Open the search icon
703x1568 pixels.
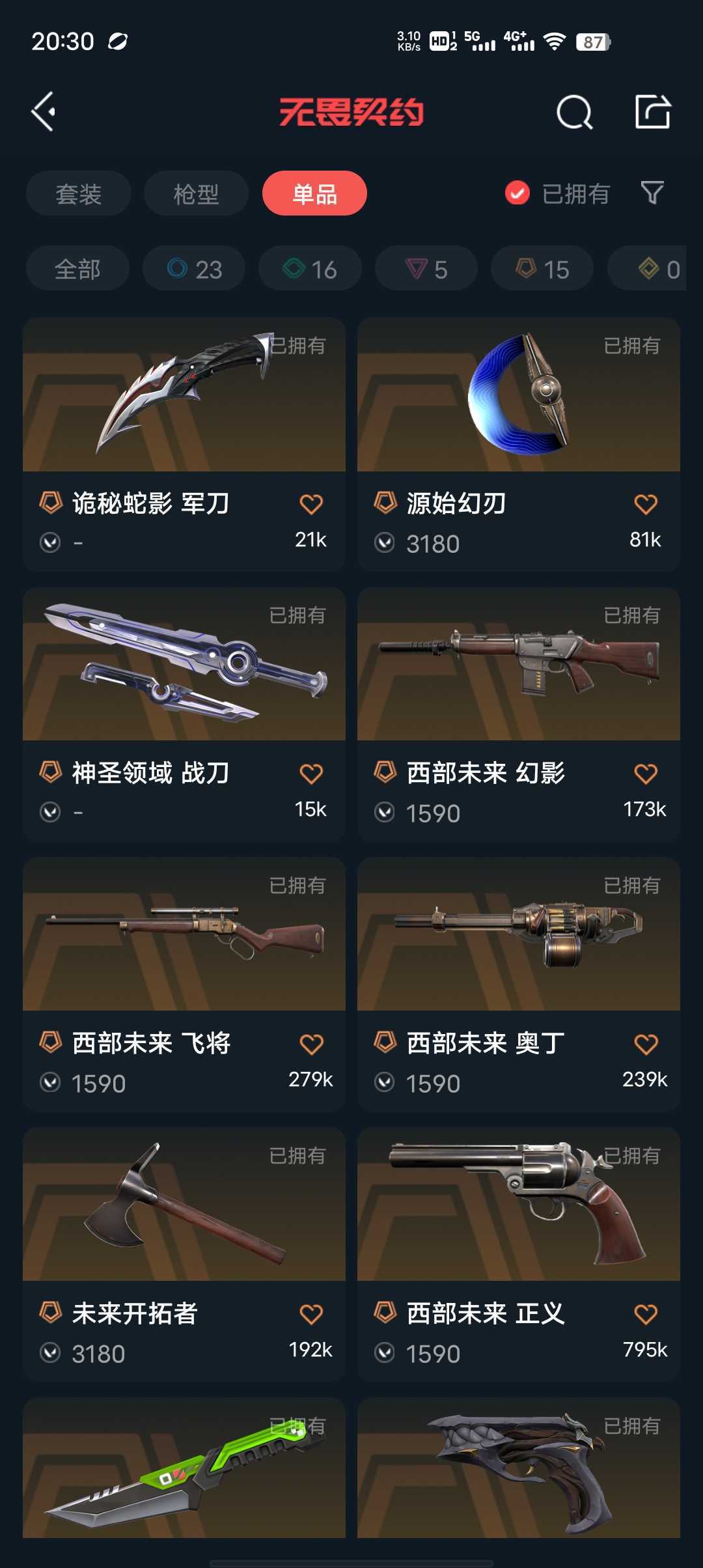pyautogui.click(x=574, y=113)
